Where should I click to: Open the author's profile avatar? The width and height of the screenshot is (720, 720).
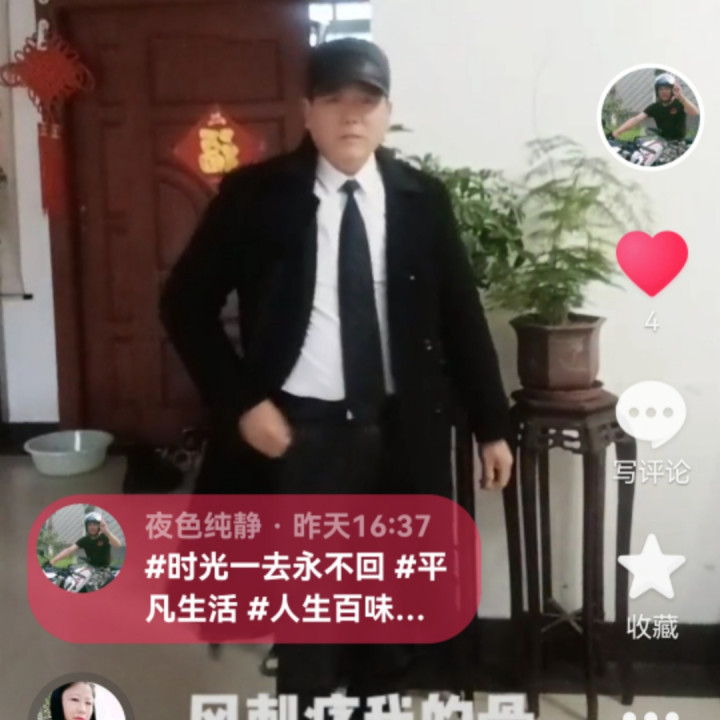coord(650,117)
